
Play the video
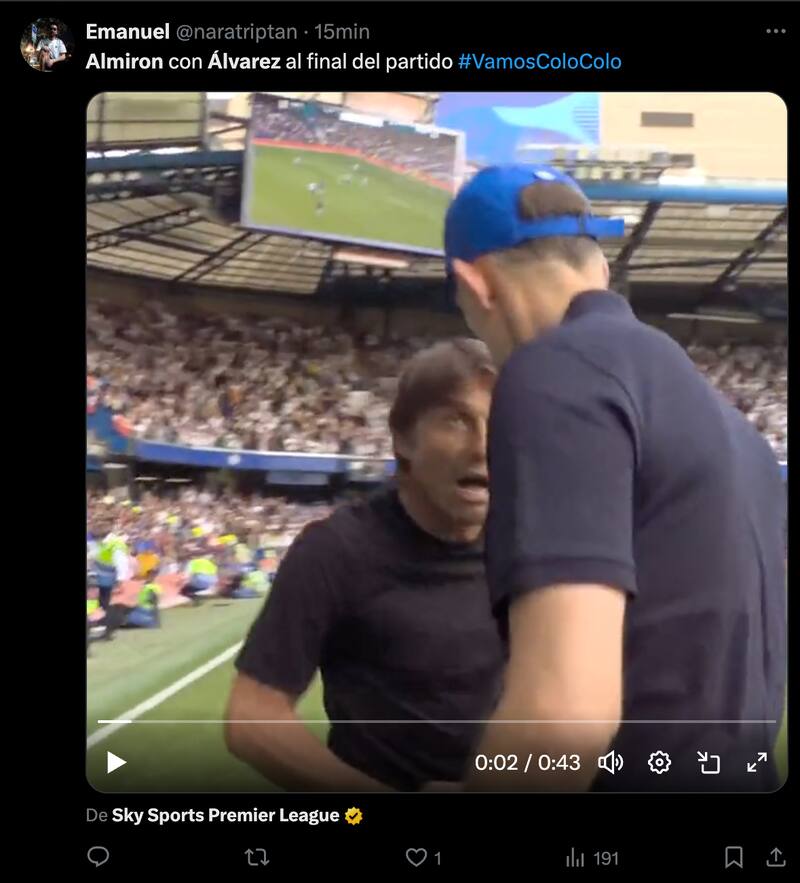point(116,762)
